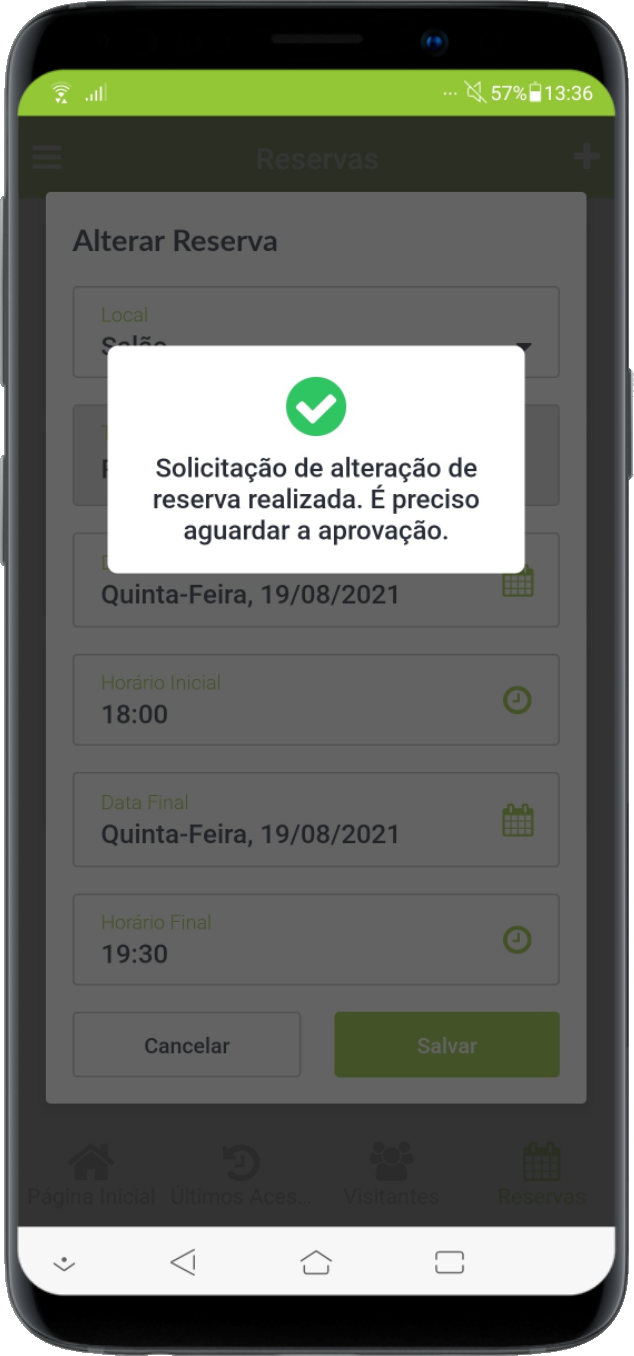Go to the system home screen

click(316, 1263)
